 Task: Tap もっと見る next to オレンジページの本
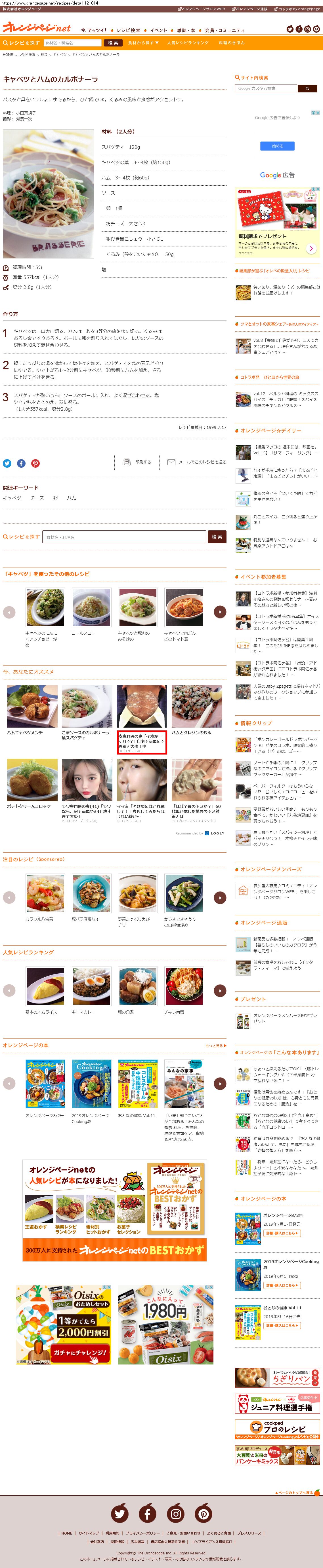[x=216, y=1046]
